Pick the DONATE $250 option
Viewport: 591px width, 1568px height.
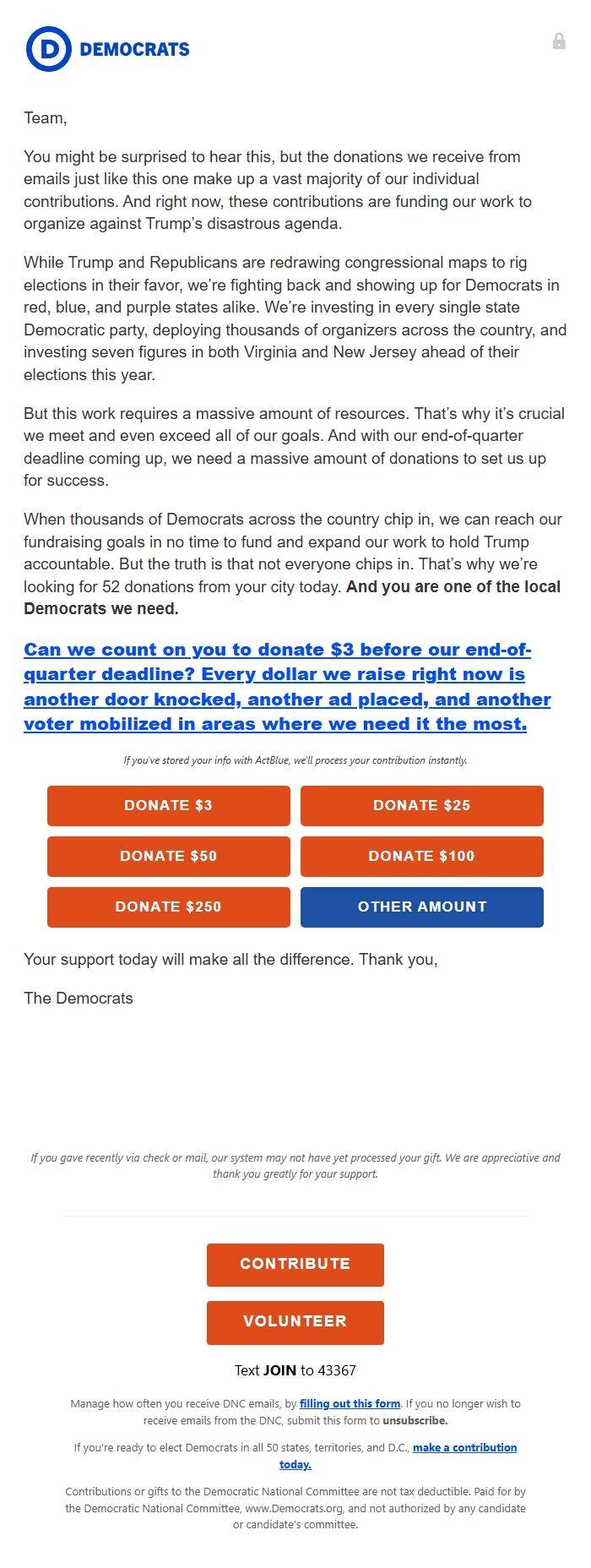pyautogui.click(x=168, y=906)
